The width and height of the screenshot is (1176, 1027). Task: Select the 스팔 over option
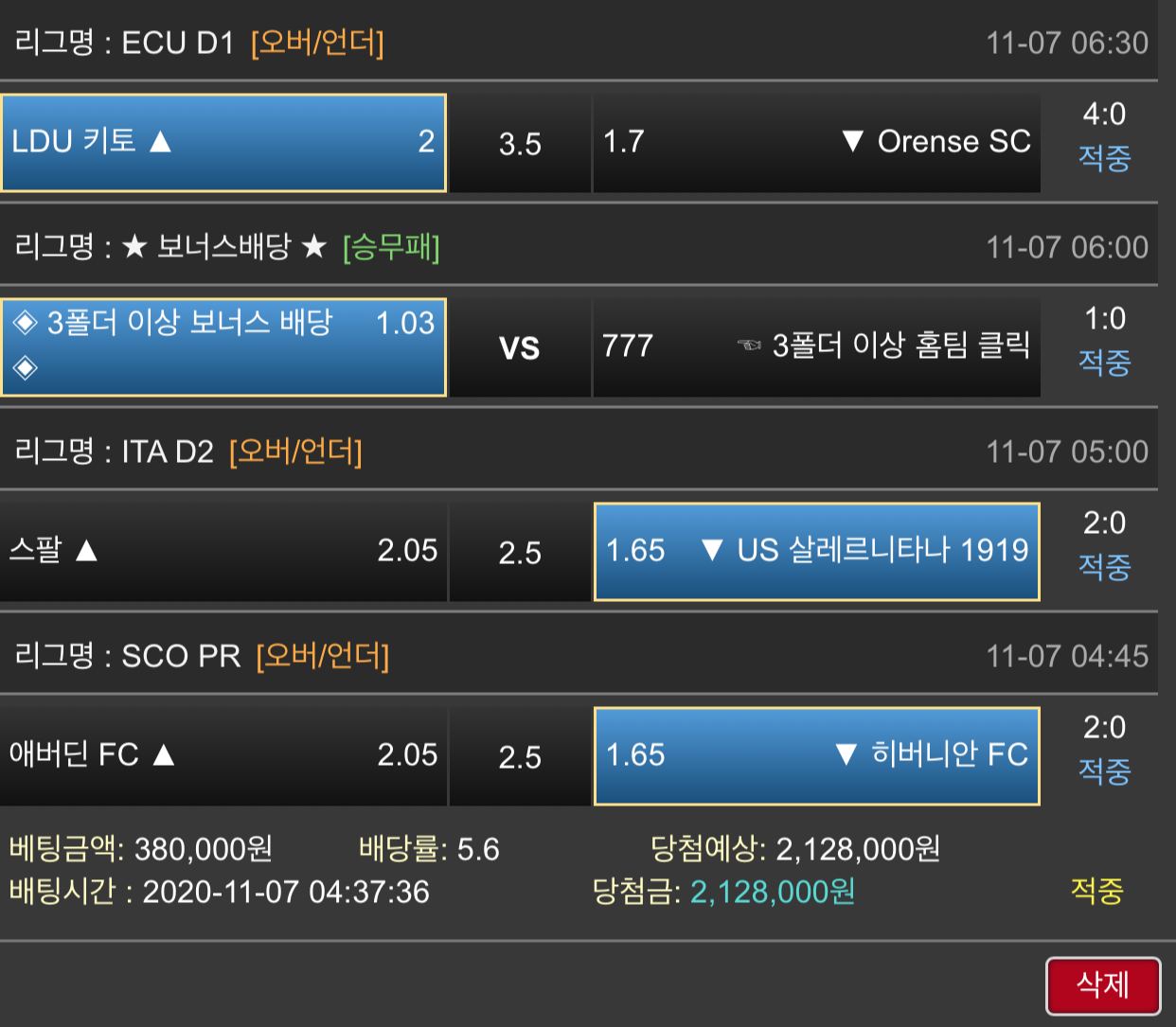point(223,552)
